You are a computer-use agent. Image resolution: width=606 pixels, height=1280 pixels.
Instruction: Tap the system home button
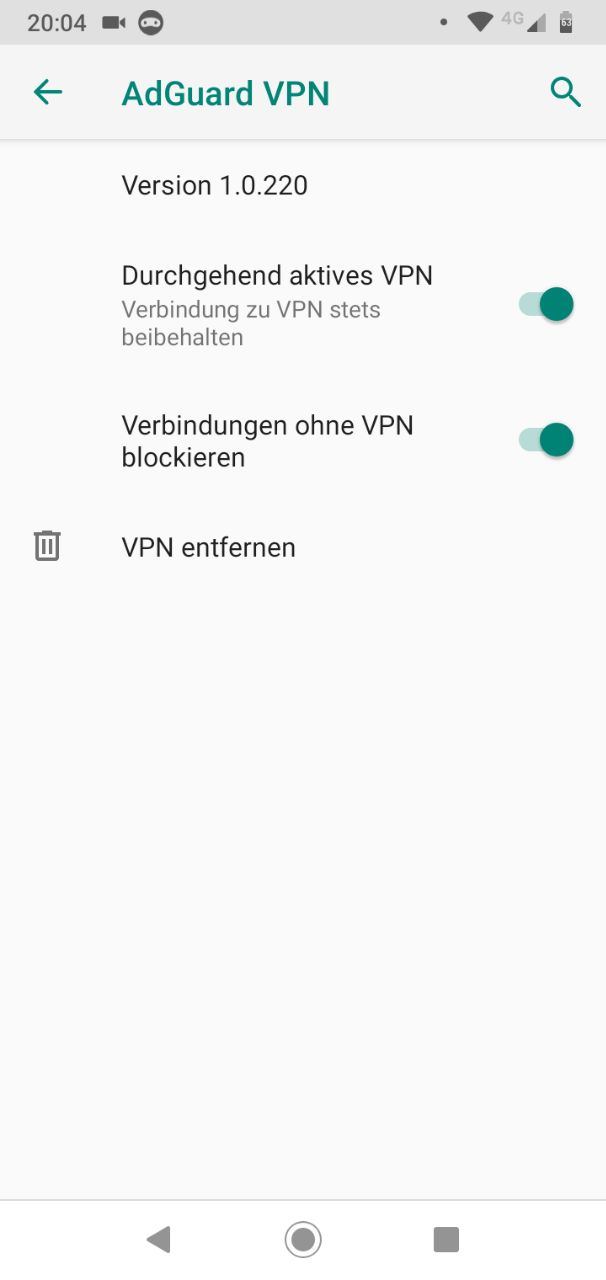point(303,1240)
